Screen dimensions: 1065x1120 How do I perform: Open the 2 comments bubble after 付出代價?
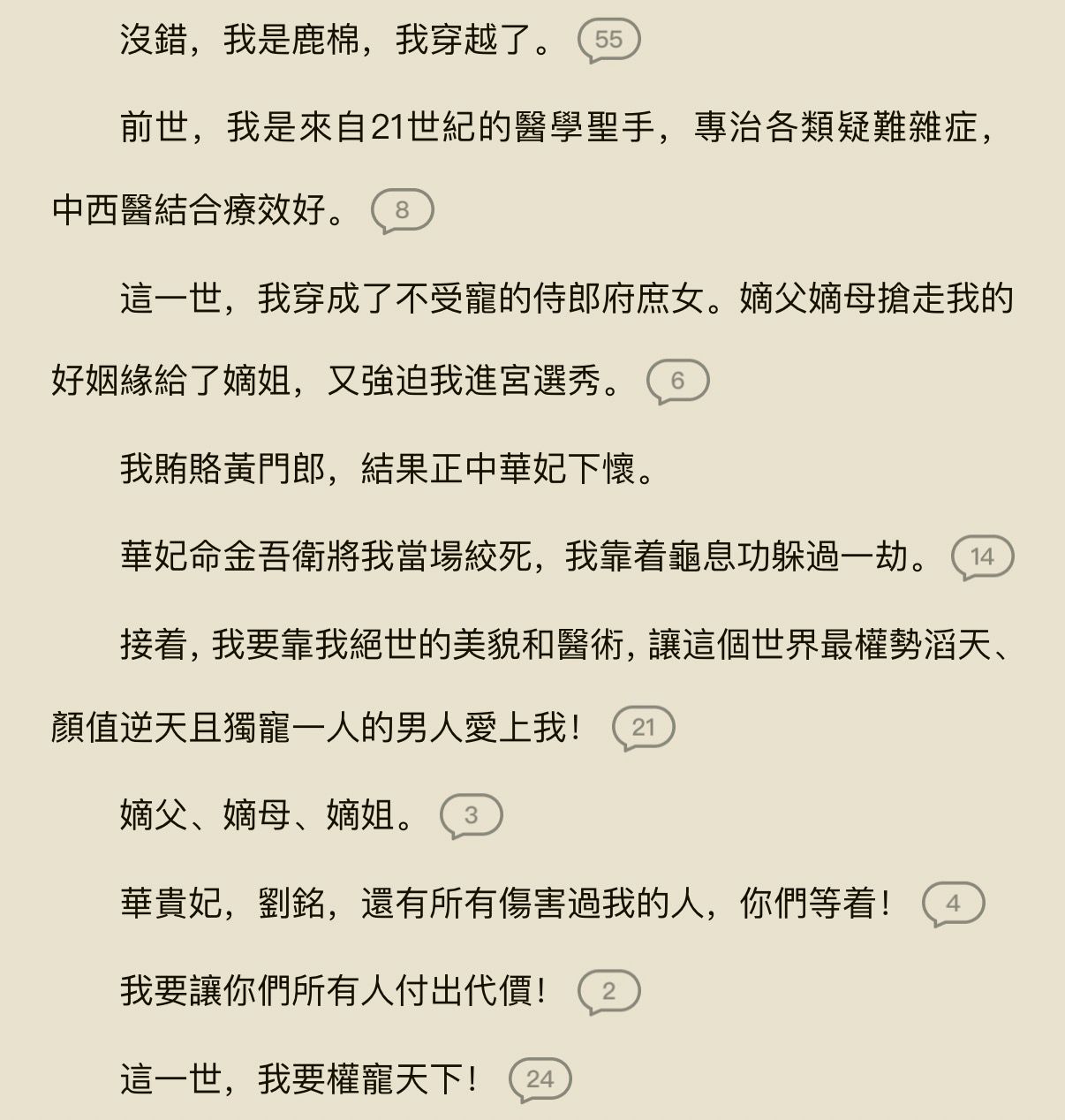pyautogui.click(x=608, y=991)
